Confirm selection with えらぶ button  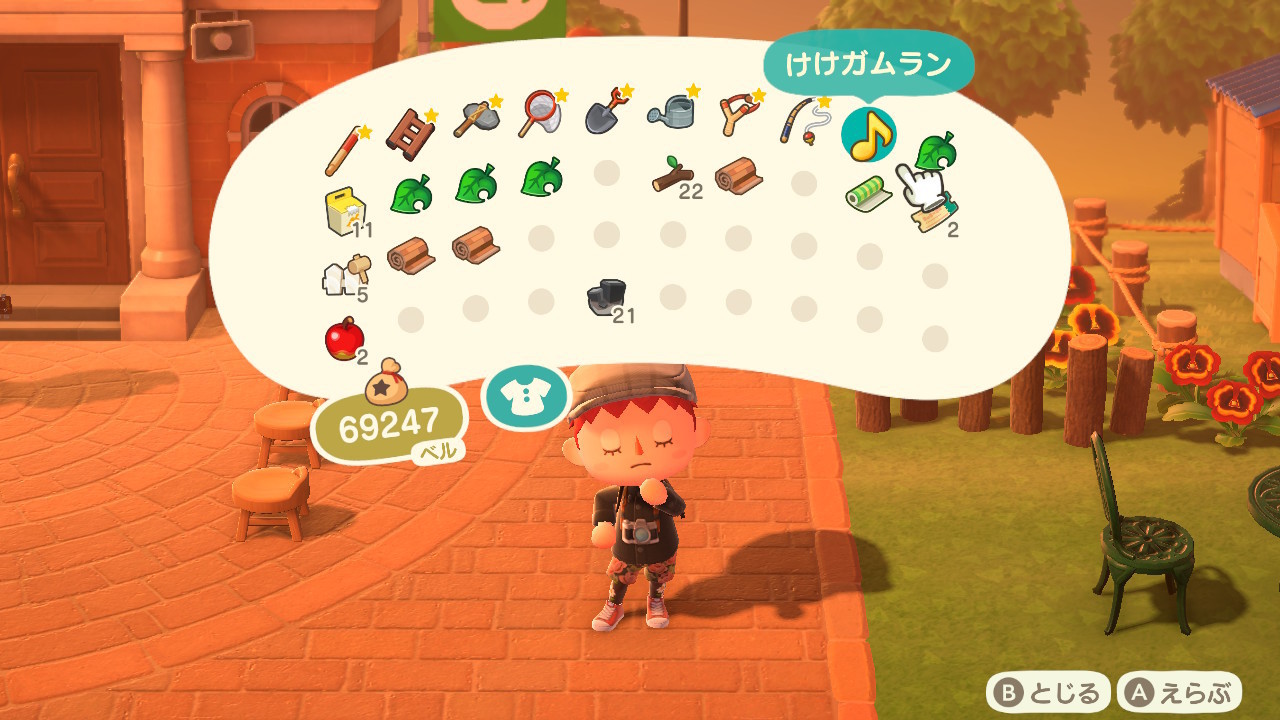click(1180, 692)
